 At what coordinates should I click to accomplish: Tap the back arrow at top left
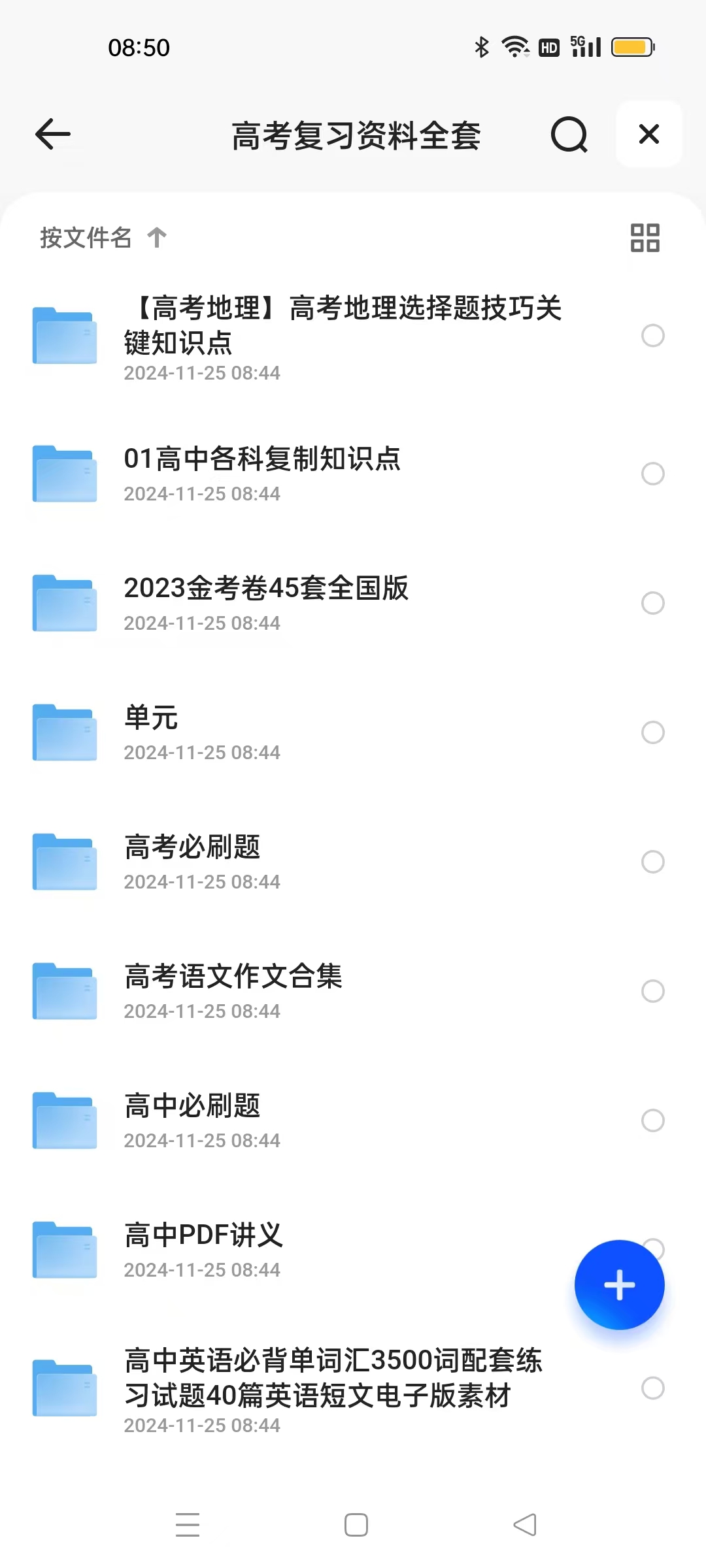[x=53, y=135]
